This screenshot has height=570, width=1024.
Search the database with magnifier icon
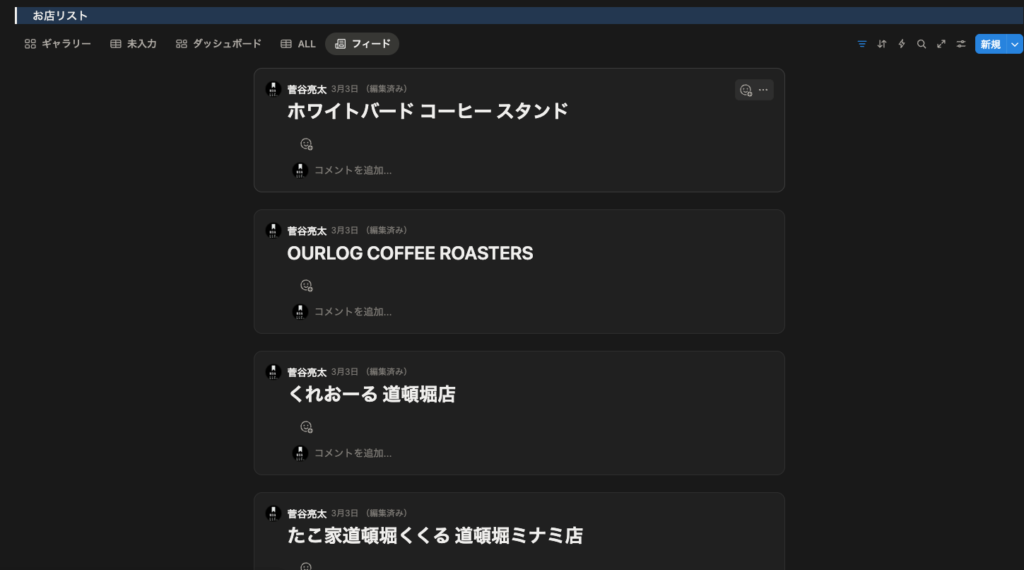coord(922,44)
